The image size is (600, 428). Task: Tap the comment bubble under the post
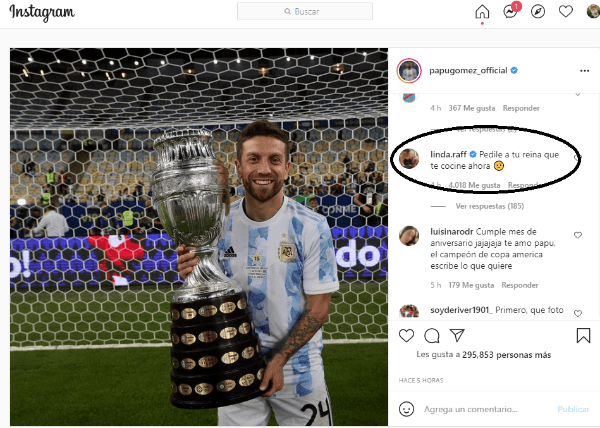click(x=432, y=335)
